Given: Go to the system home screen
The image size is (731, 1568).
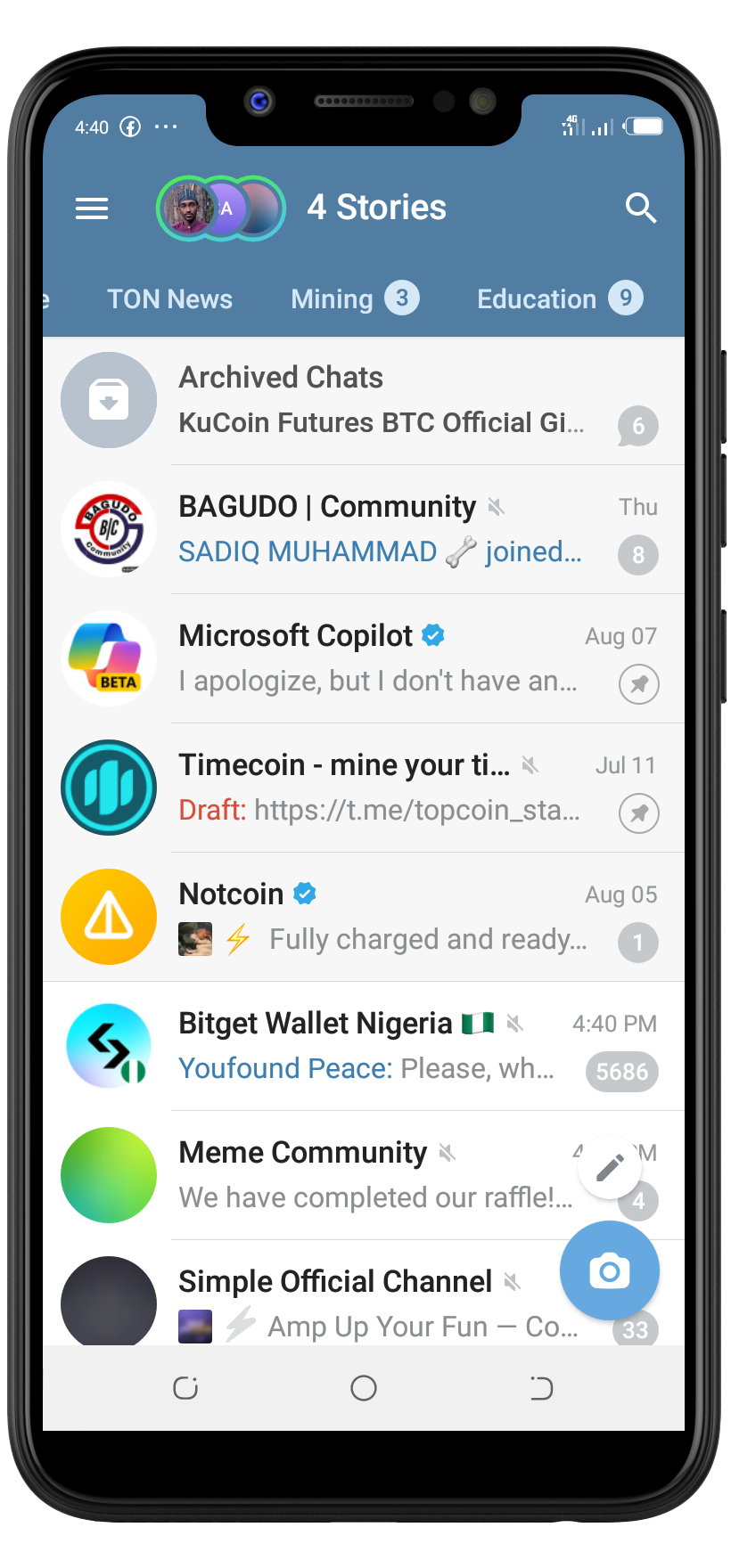Looking at the screenshot, I should (364, 1388).
